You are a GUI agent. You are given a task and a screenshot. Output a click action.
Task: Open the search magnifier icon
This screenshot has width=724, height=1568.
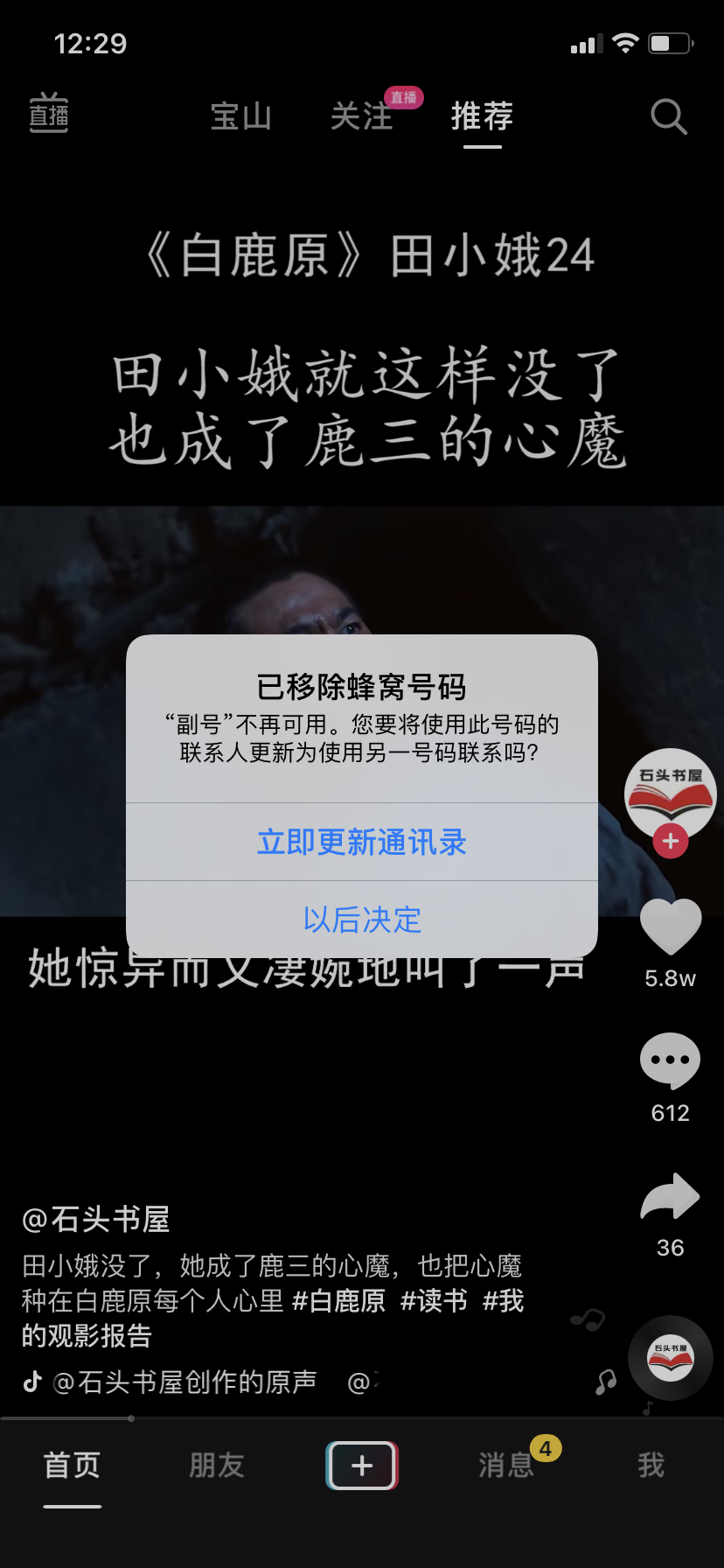pyautogui.click(x=669, y=116)
